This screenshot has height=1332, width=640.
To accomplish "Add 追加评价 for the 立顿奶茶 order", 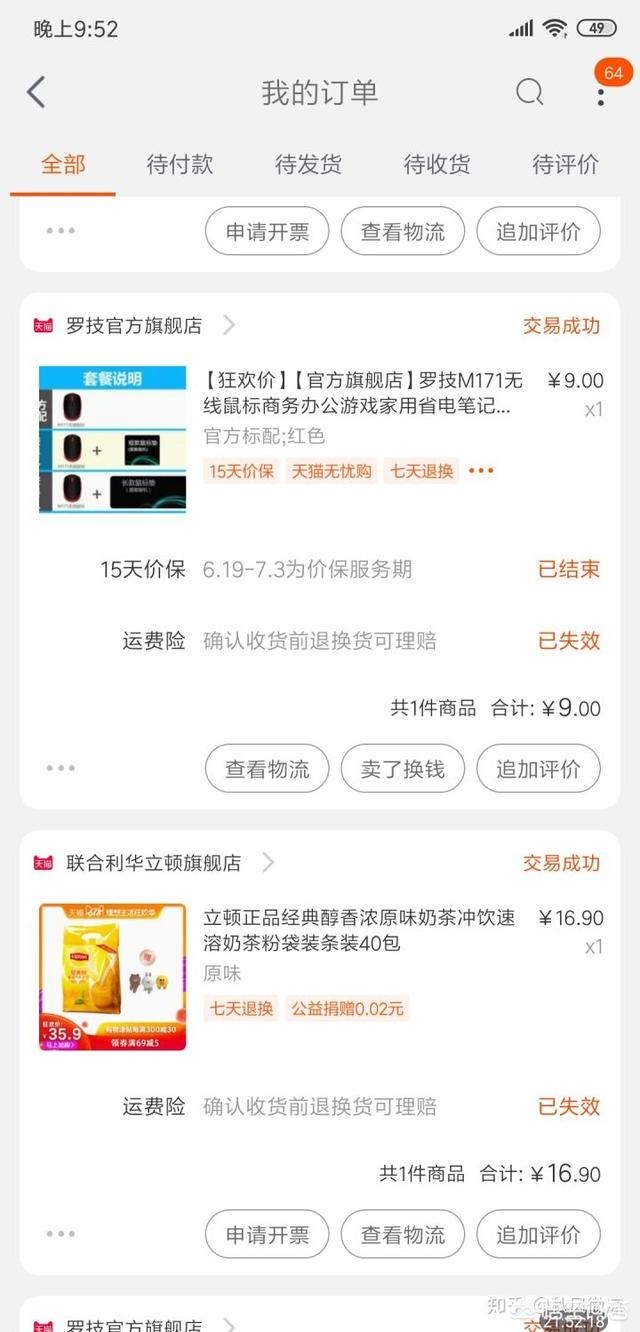I will (538, 1234).
